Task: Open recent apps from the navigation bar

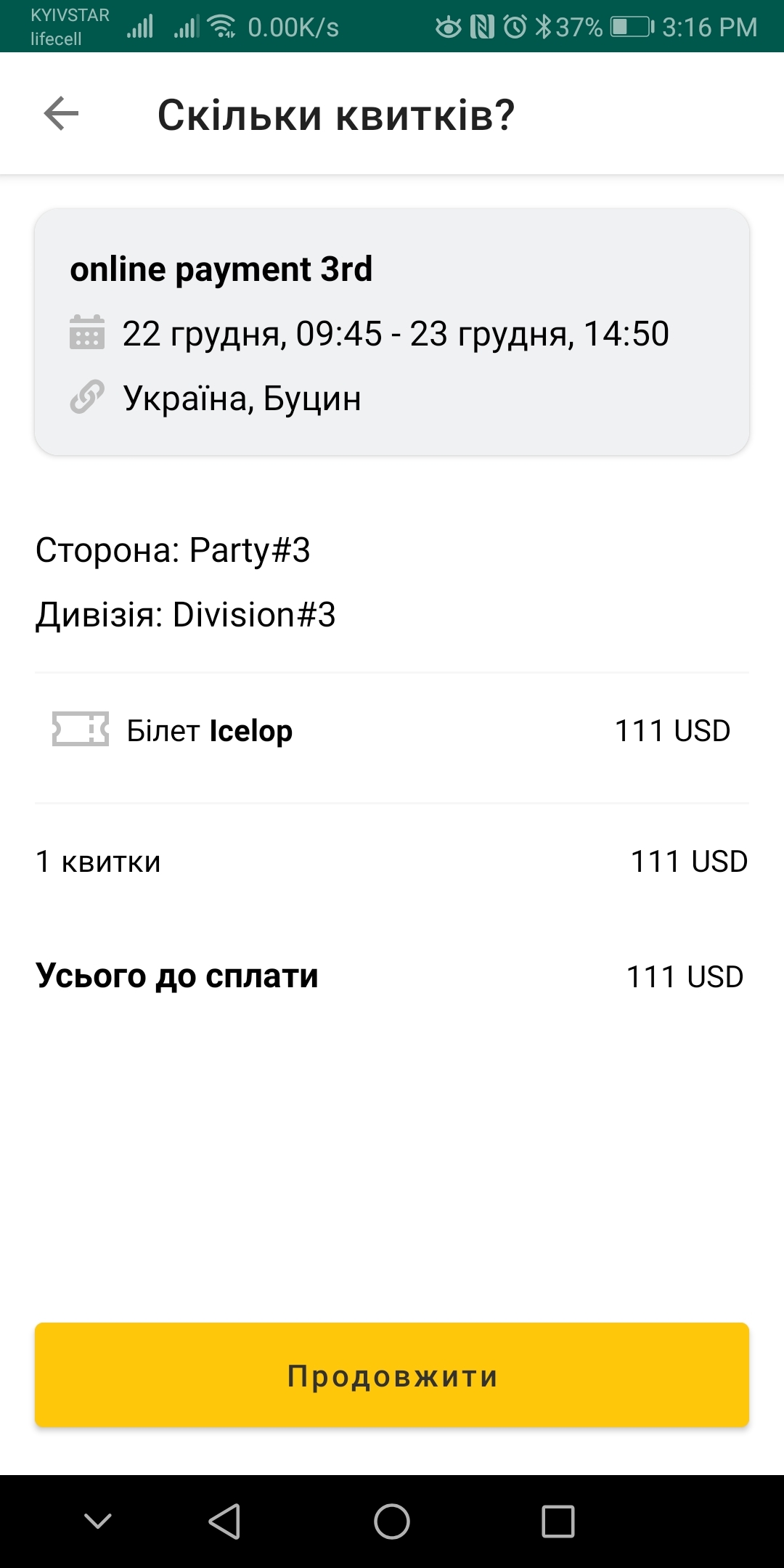Action: tap(558, 1522)
